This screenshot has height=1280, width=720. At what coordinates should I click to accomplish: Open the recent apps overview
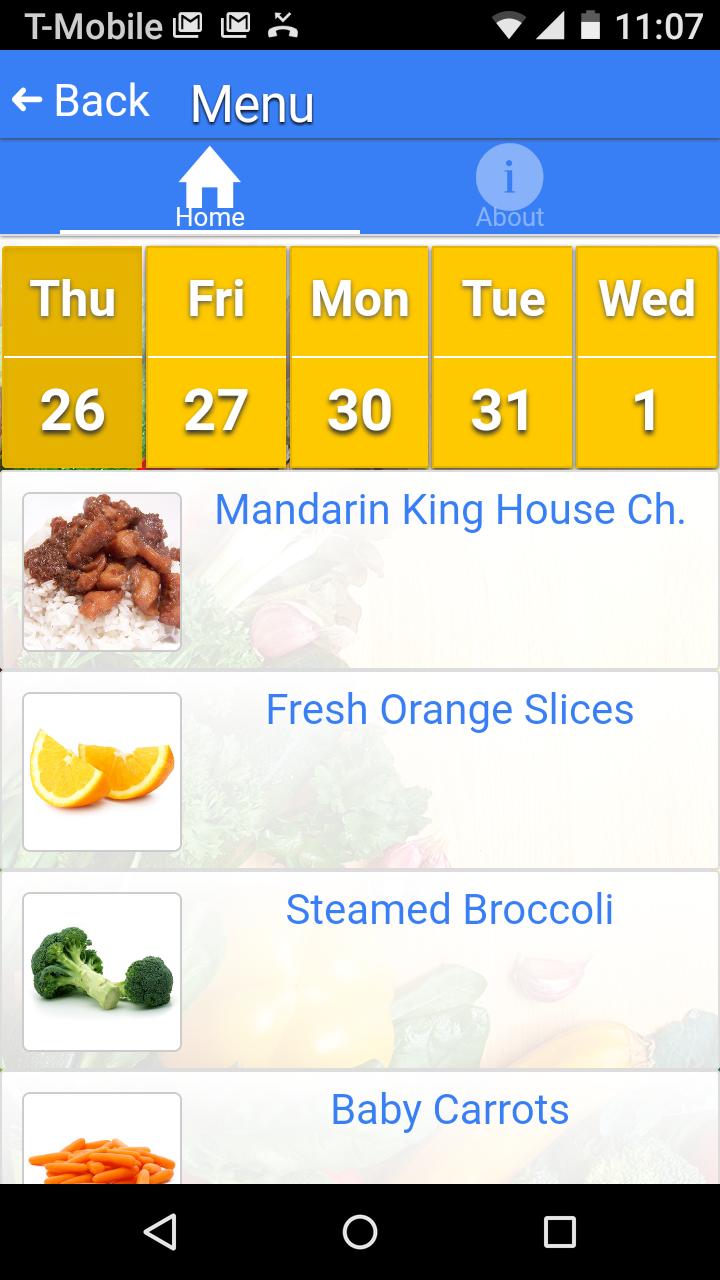559,1232
